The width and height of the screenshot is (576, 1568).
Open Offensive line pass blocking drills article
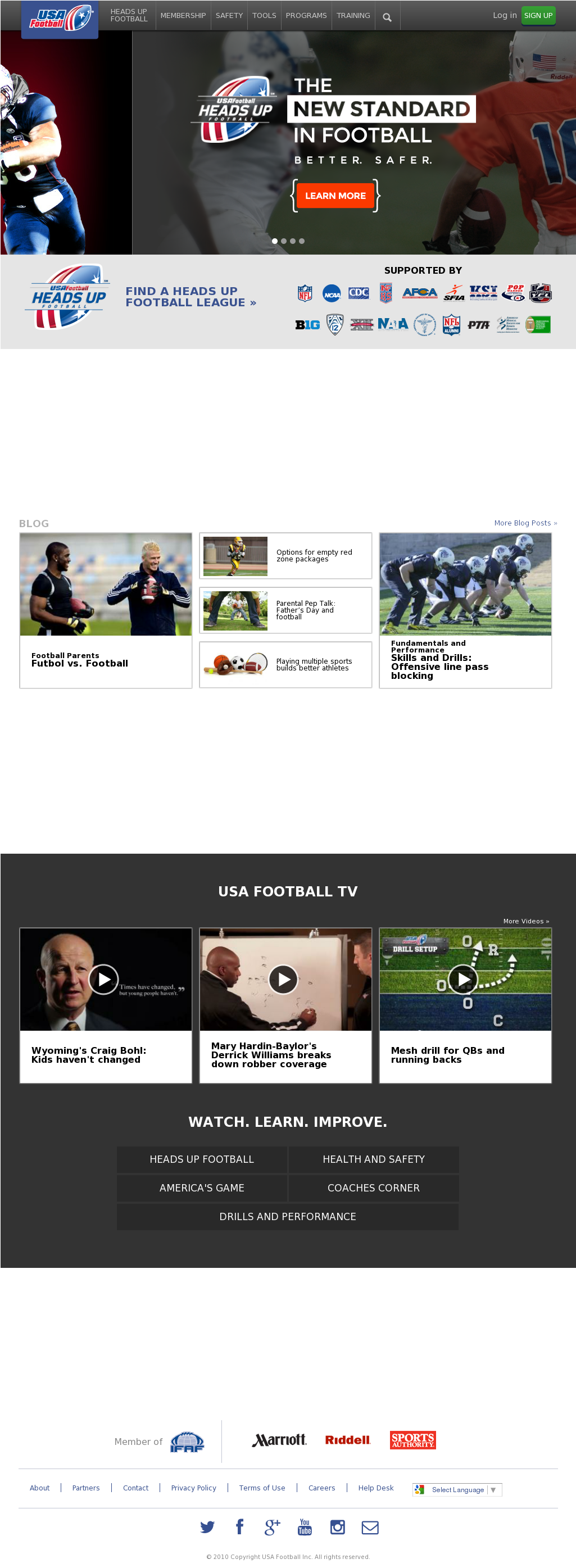[x=439, y=667]
